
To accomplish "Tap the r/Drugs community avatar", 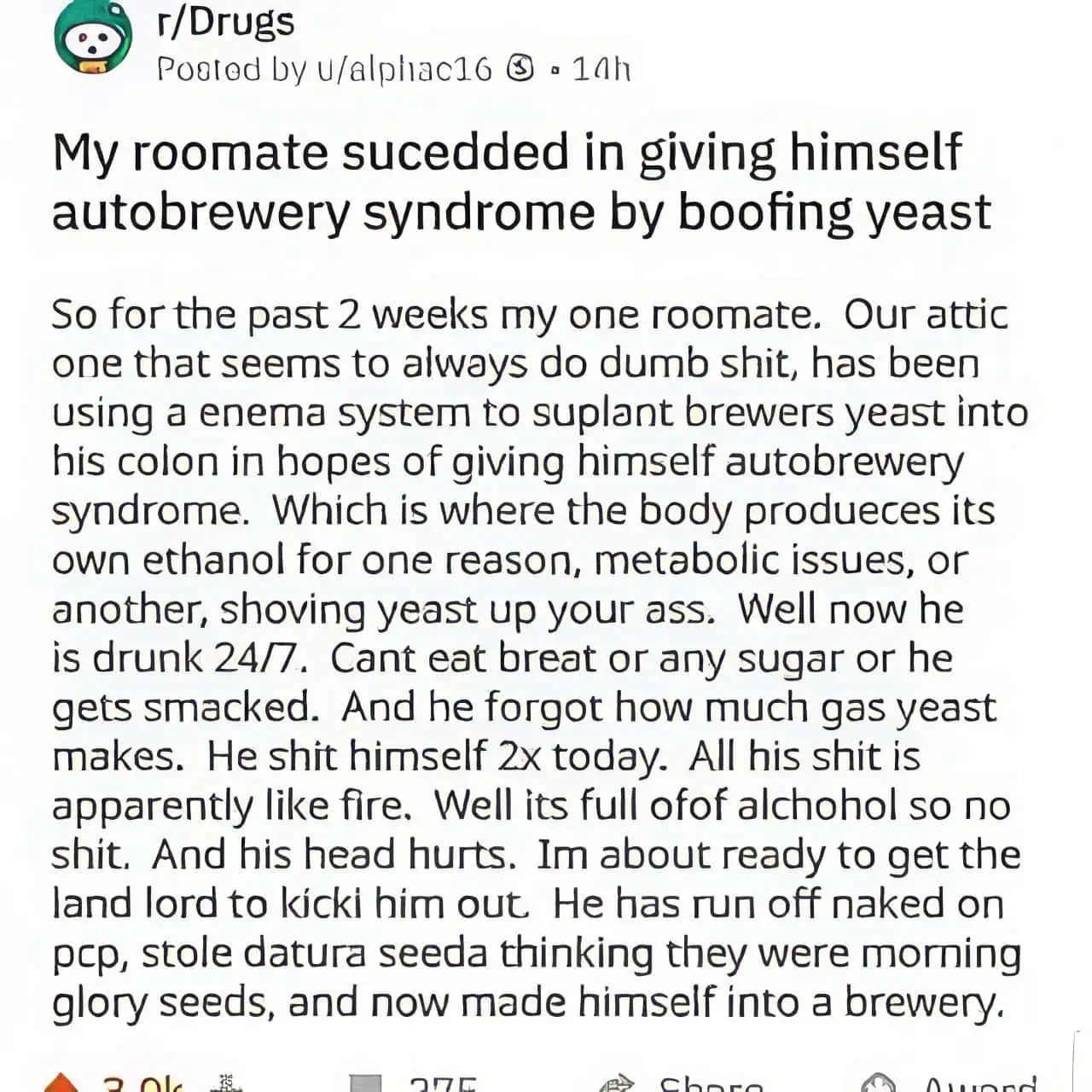I will coord(92,38).
